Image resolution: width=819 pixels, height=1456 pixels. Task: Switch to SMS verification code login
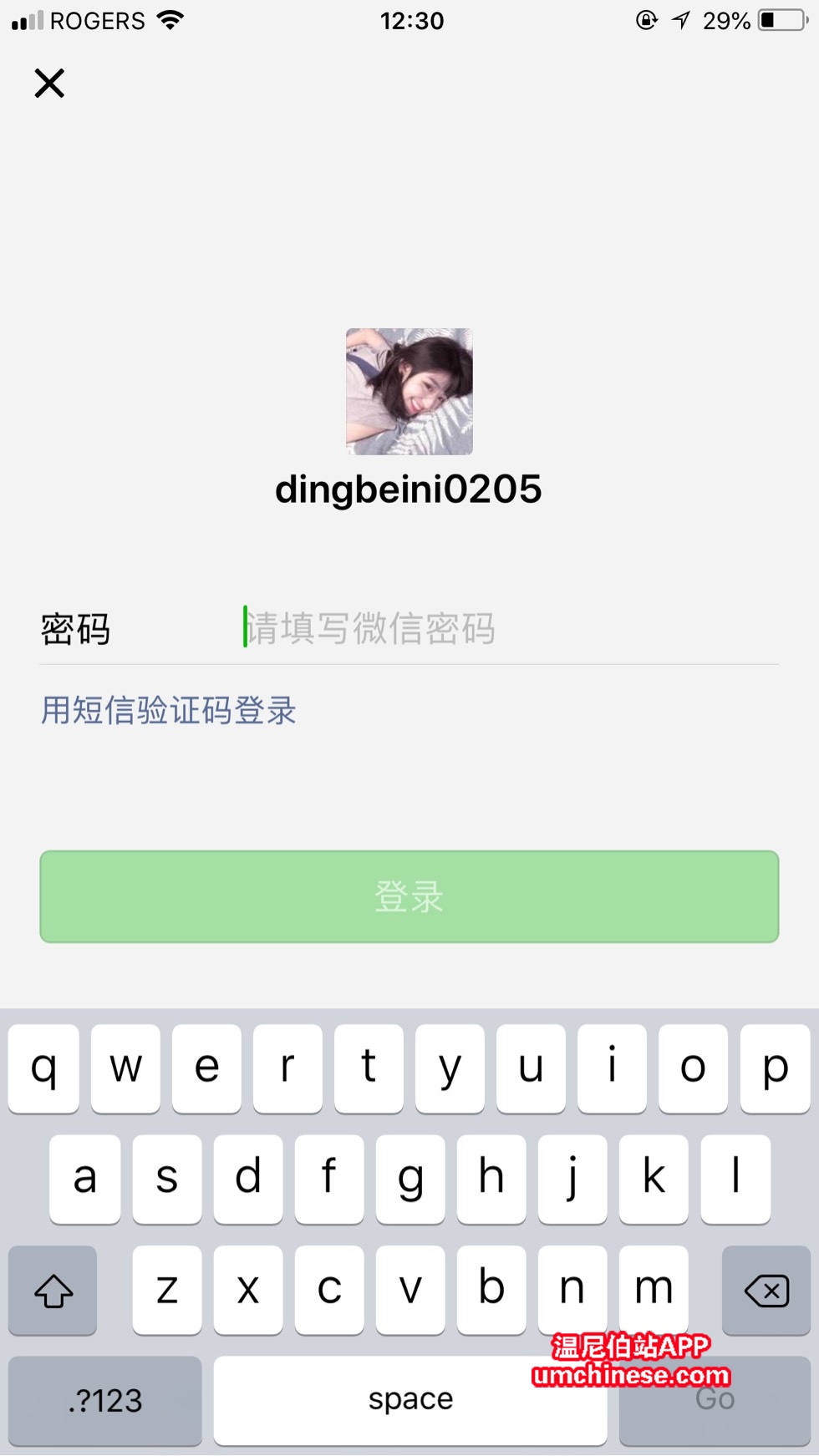169,711
